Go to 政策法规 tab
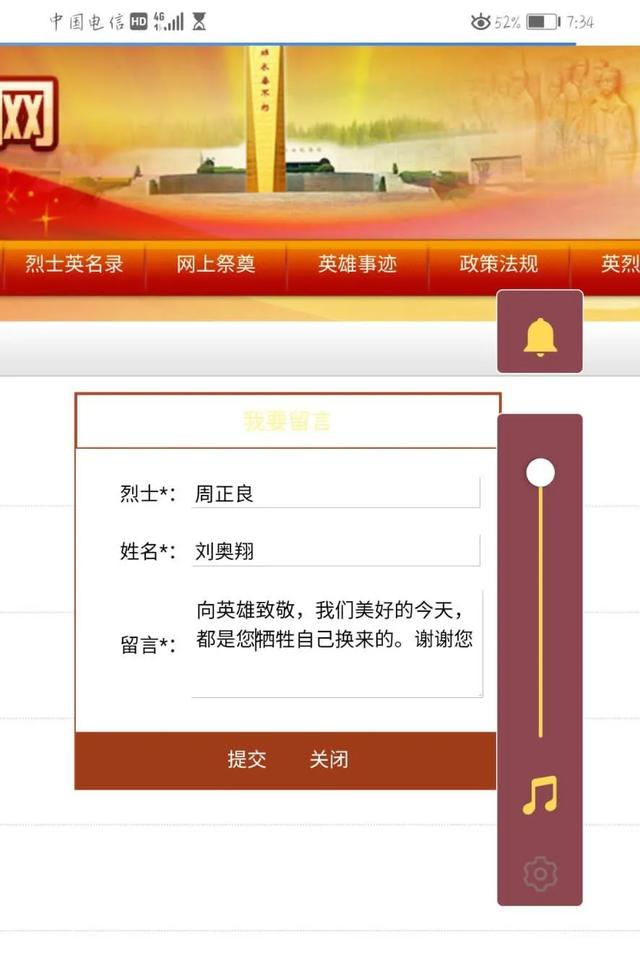 498,264
